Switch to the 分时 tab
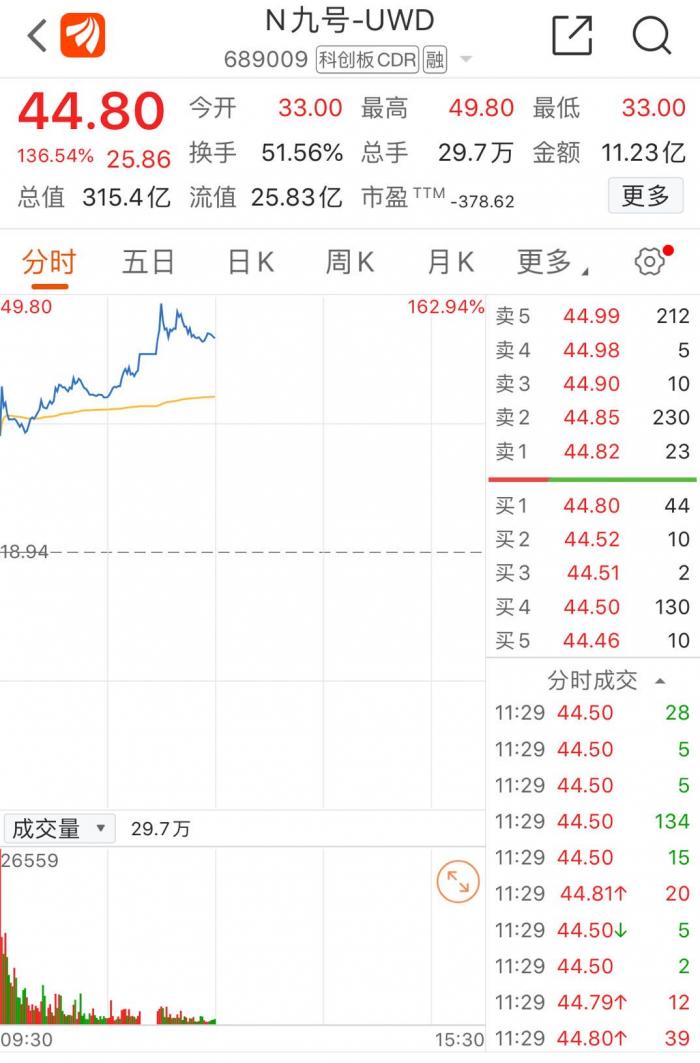This screenshot has height=1063, width=700. point(49,263)
